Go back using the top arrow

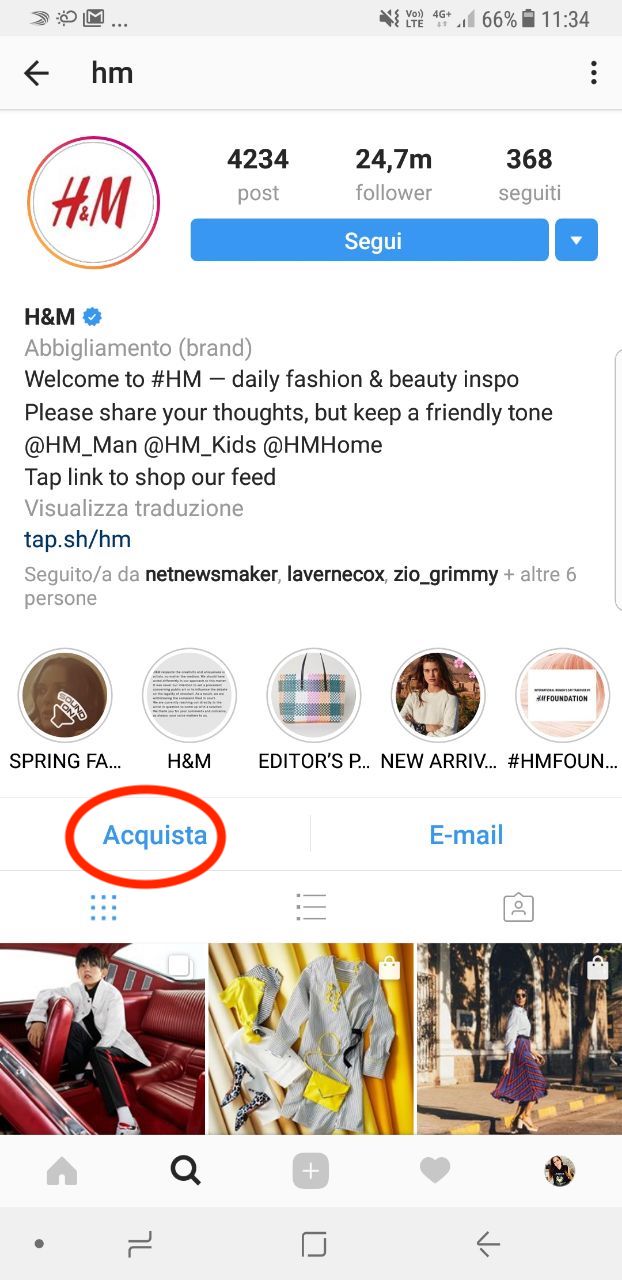click(36, 73)
